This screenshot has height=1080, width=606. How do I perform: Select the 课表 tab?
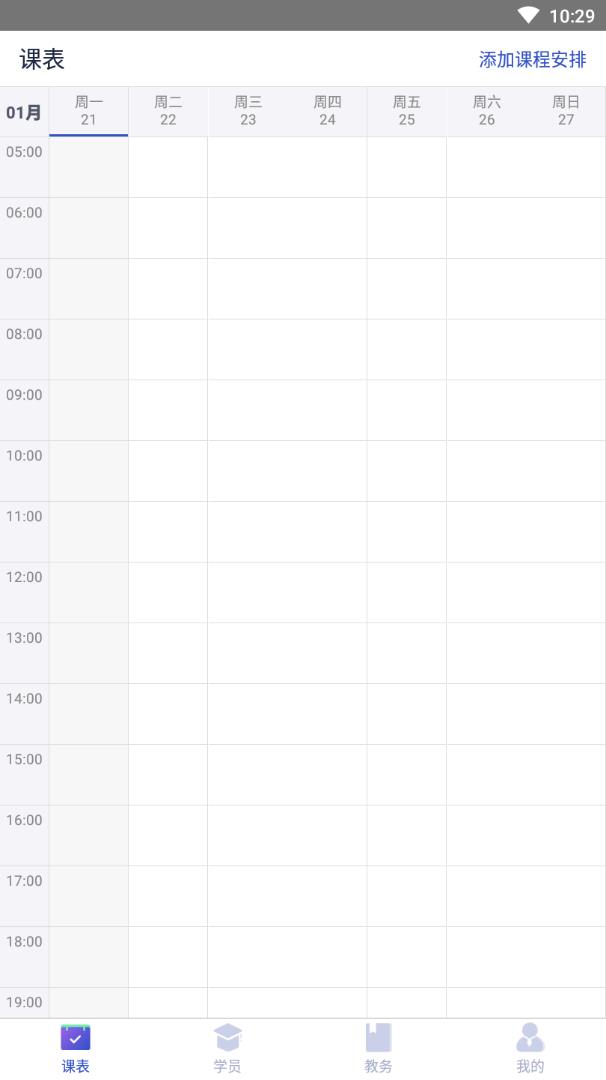pyautogui.click(x=76, y=1048)
